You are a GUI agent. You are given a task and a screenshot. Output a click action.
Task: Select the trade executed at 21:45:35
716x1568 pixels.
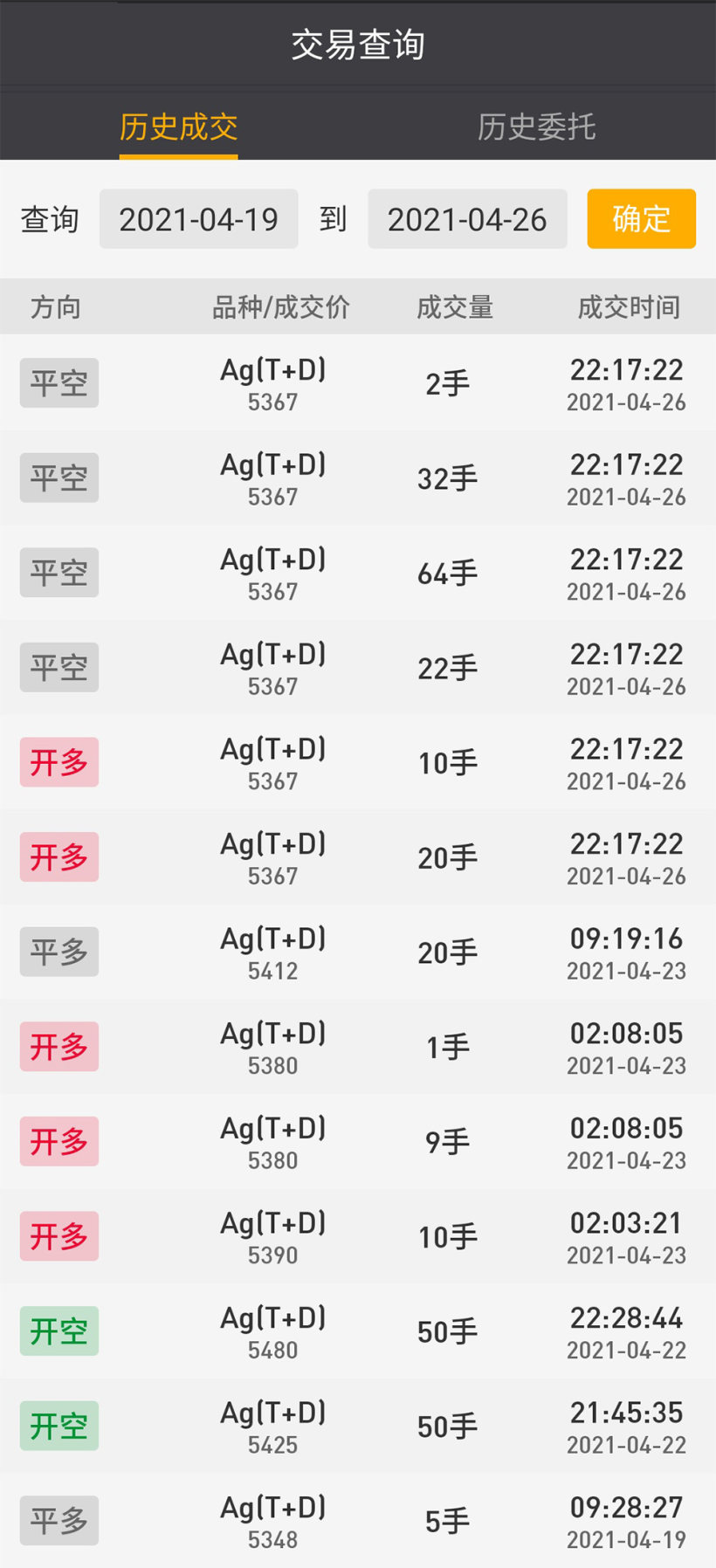click(358, 1427)
